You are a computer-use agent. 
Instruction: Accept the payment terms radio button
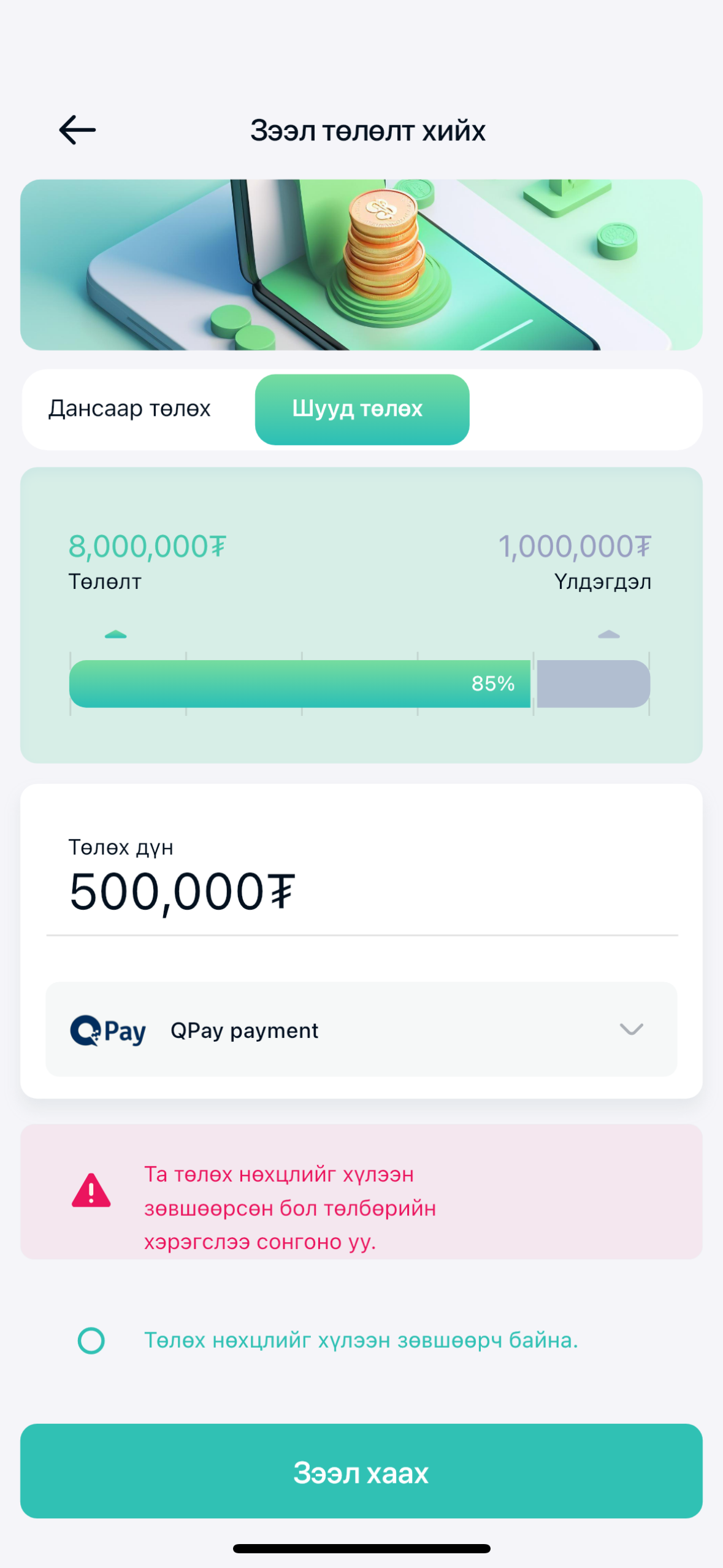91,1340
